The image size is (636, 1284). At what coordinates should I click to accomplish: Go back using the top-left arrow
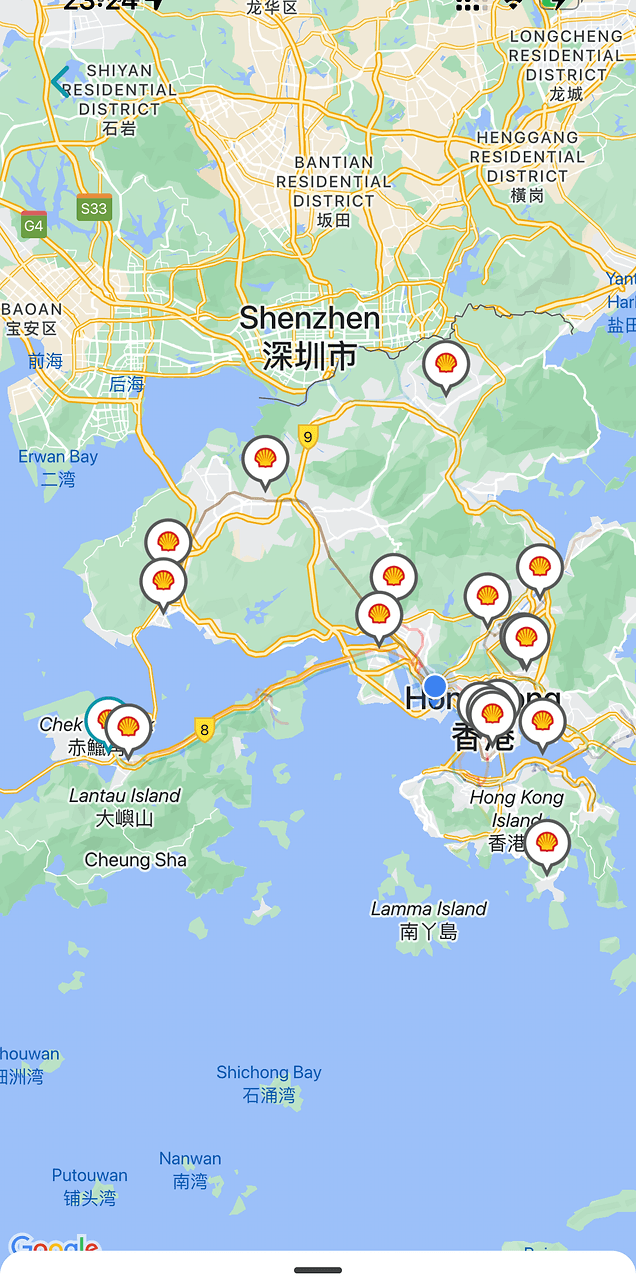coord(60,80)
